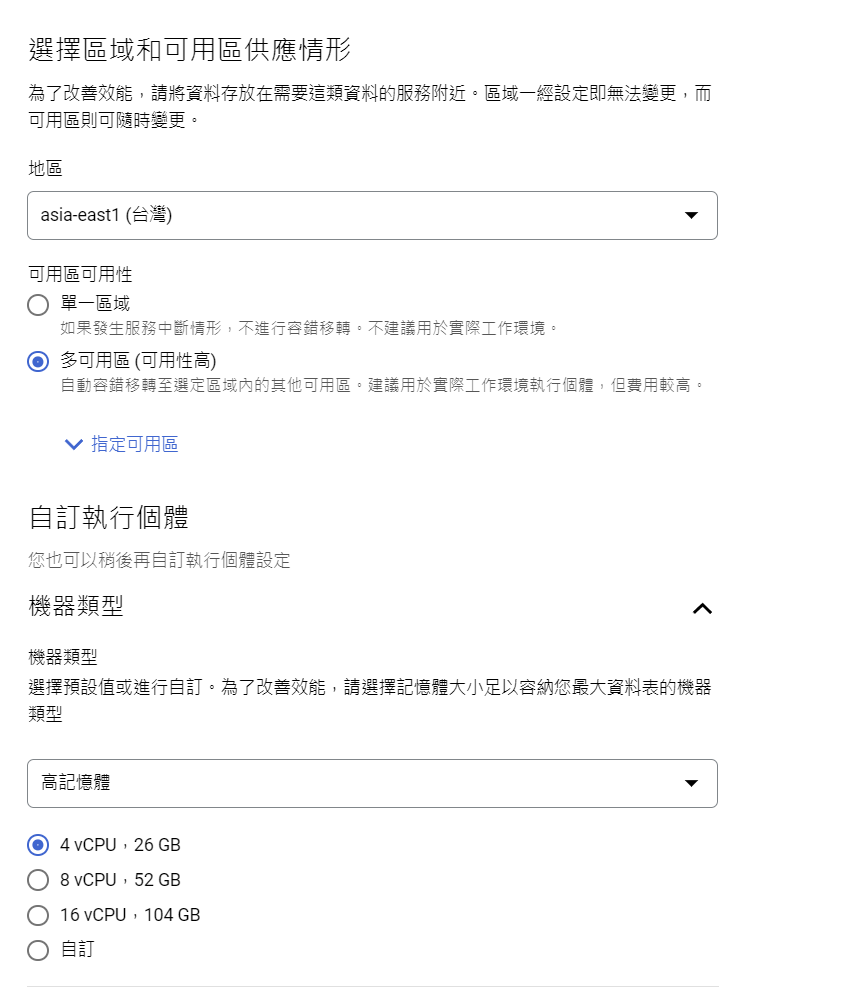Select the 自訂 machine option

pyautogui.click(x=38, y=950)
